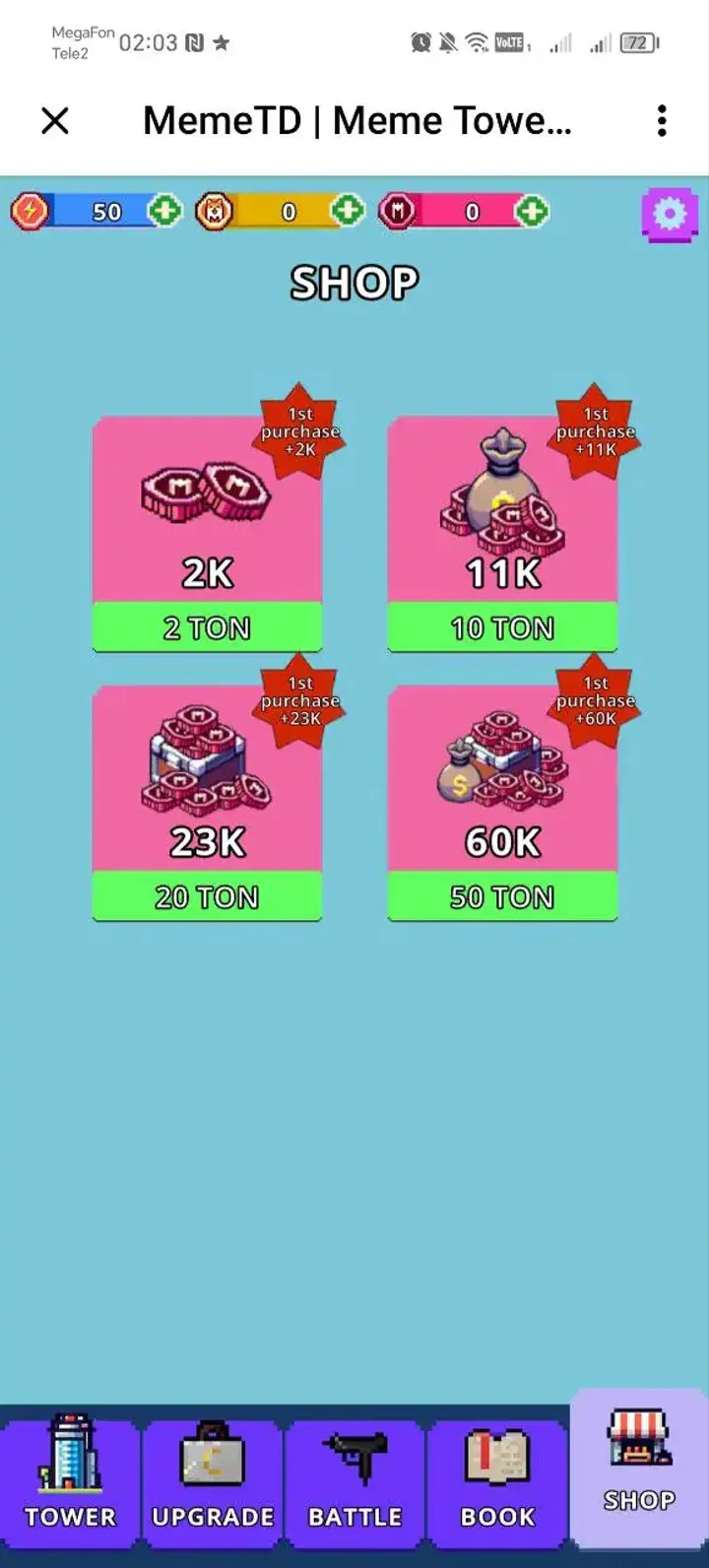Close the MemeTD mini app
This screenshot has height=1568, width=709.
(55, 121)
